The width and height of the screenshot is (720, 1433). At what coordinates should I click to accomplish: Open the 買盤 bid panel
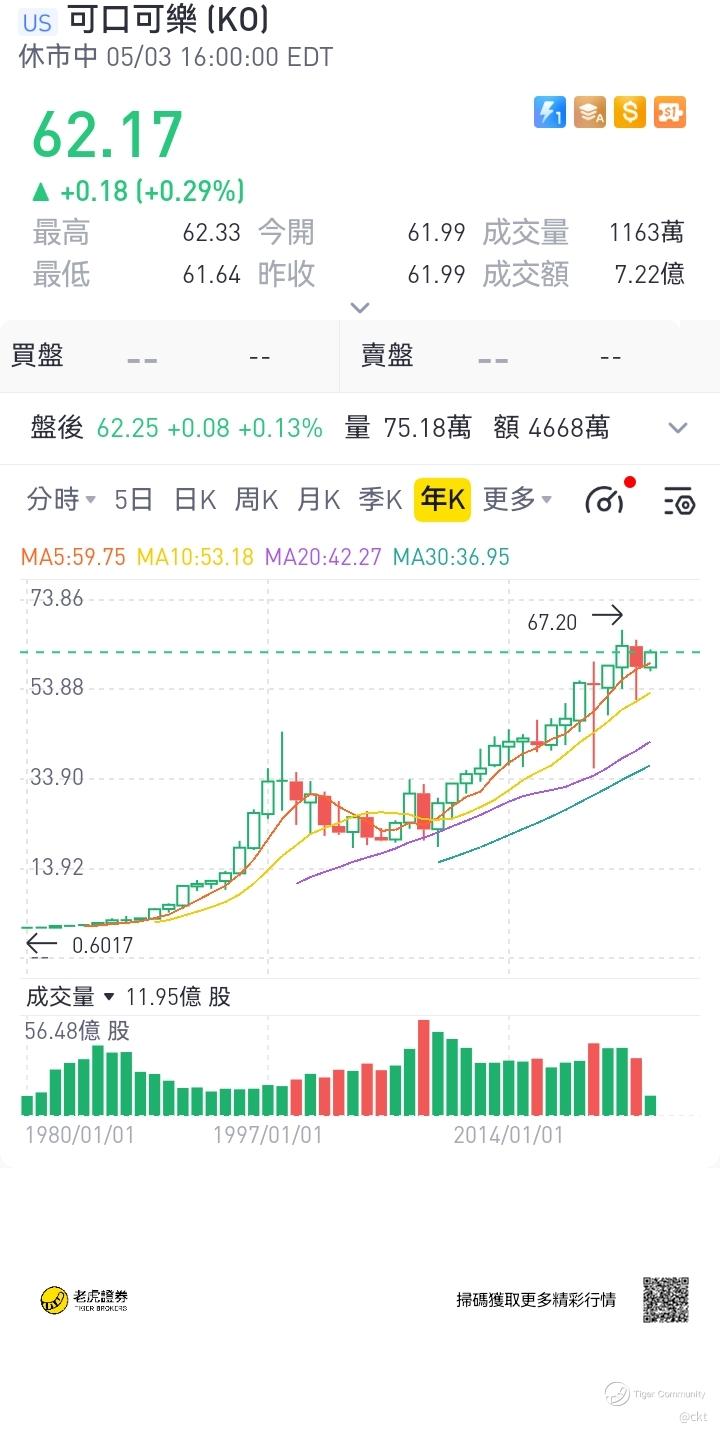(170, 356)
